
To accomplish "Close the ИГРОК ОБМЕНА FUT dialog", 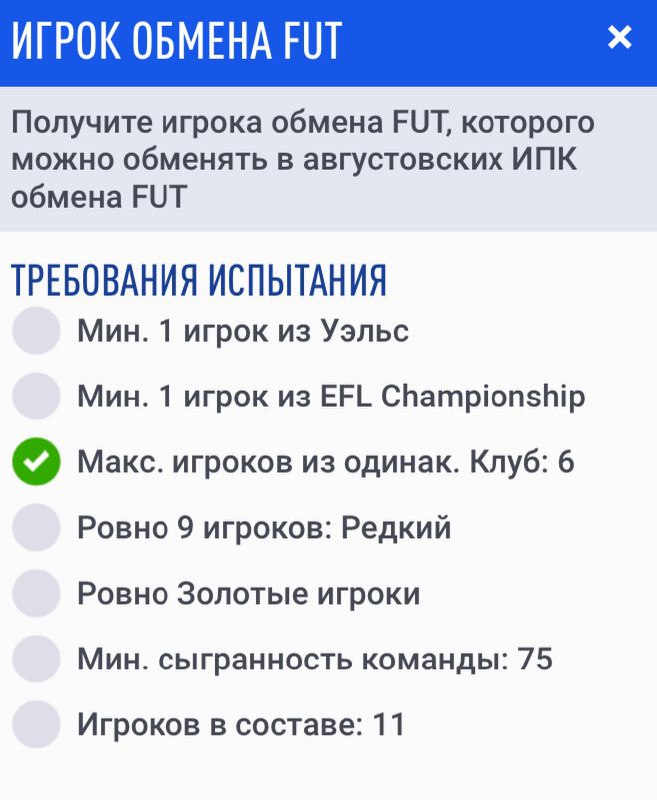I will [620, 38].
